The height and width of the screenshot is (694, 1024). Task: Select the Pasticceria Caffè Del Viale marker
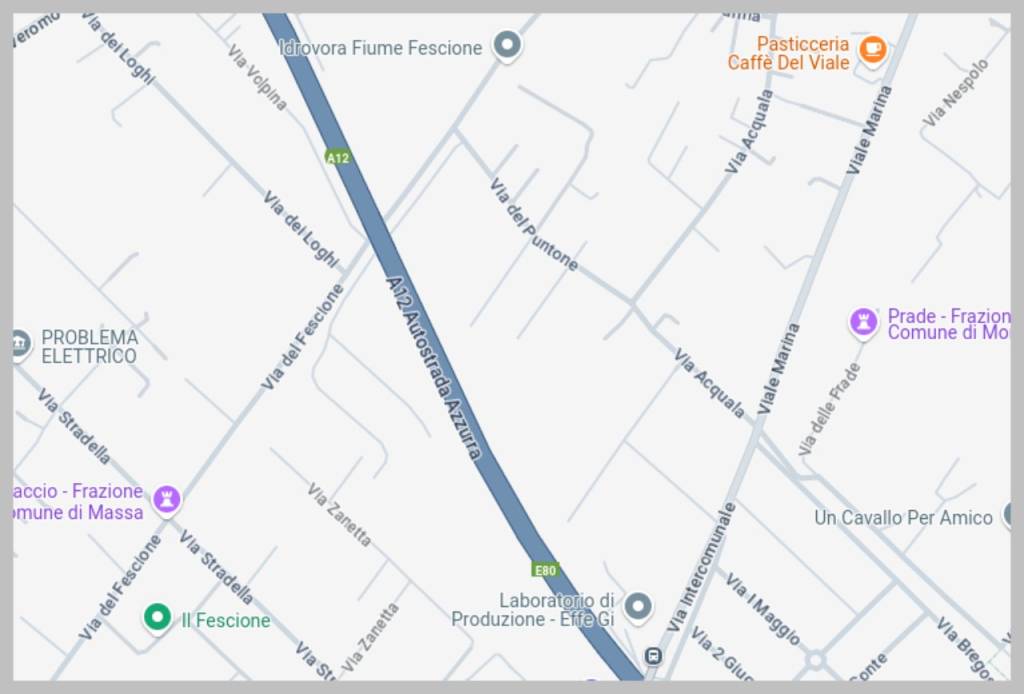[x=872, y=48]
